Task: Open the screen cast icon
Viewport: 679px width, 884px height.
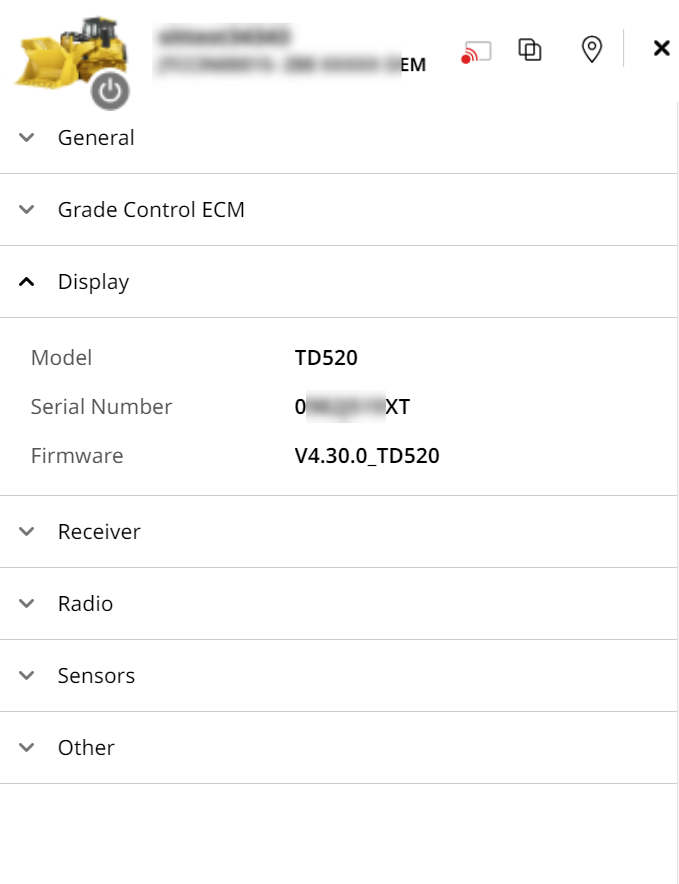Action: pyautogui.click(x=477, y=51)
